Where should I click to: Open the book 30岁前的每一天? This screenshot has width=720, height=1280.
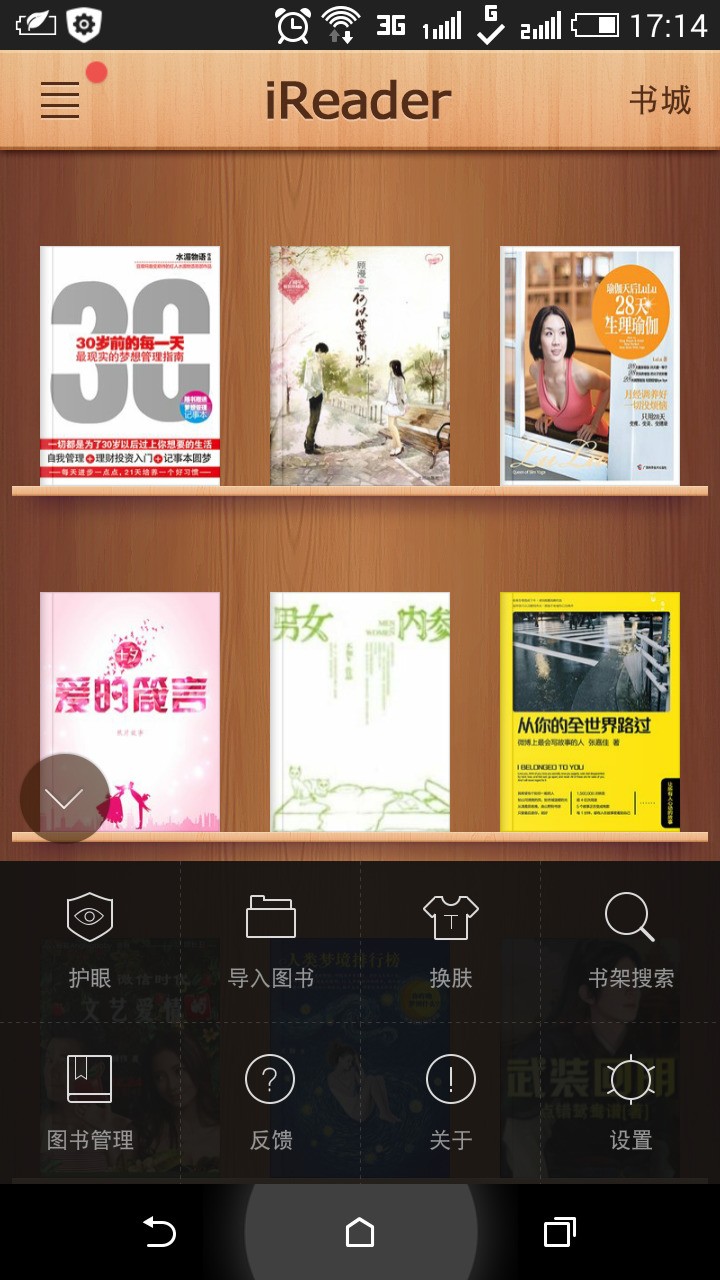point(130,366)
